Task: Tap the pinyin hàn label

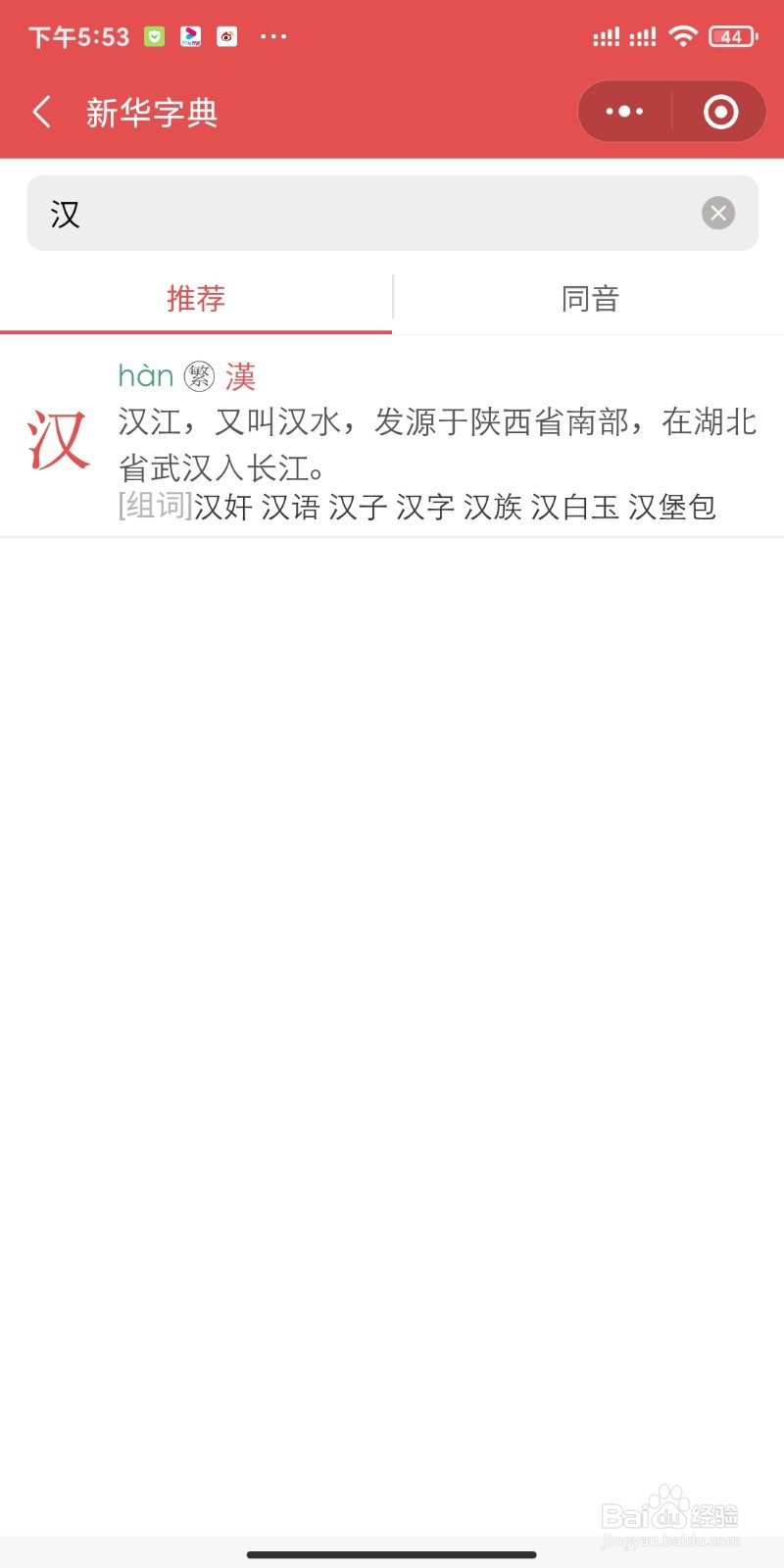Action: (x=143, y=374)
